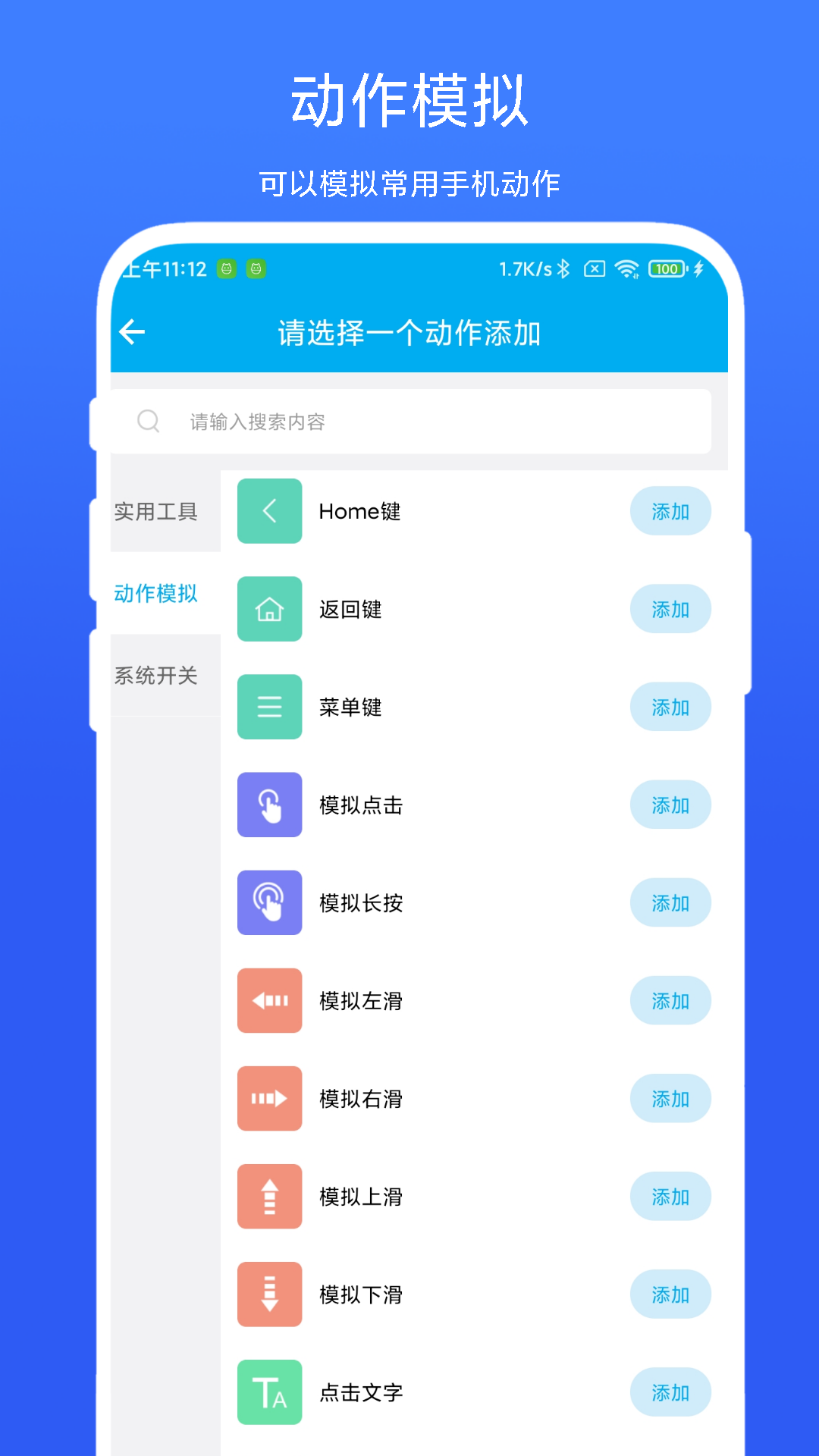The width and height of the screenshot is (819, 1456).
Task: Click 添加 next to 模拟点击
Action: pos(670,805)
